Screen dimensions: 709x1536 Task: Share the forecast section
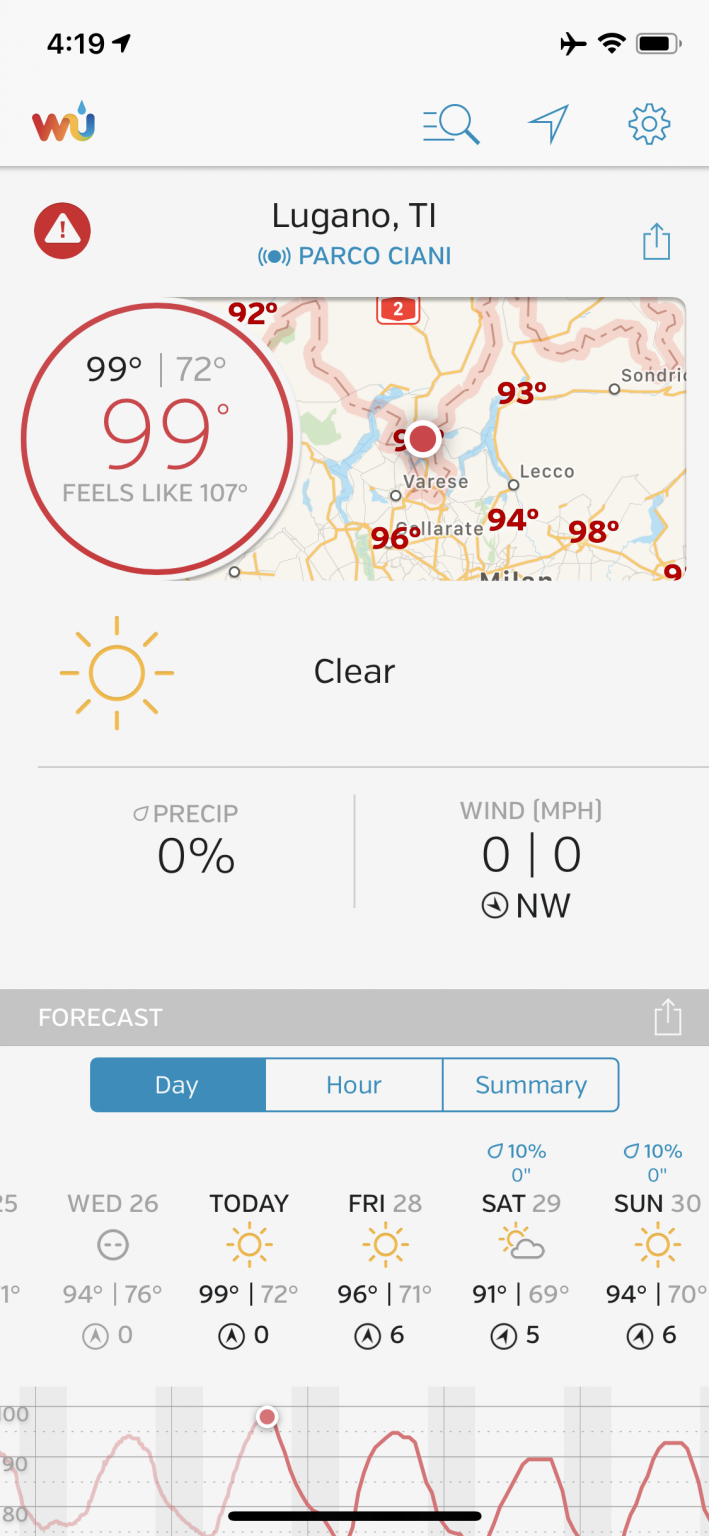coord(668,1017)
